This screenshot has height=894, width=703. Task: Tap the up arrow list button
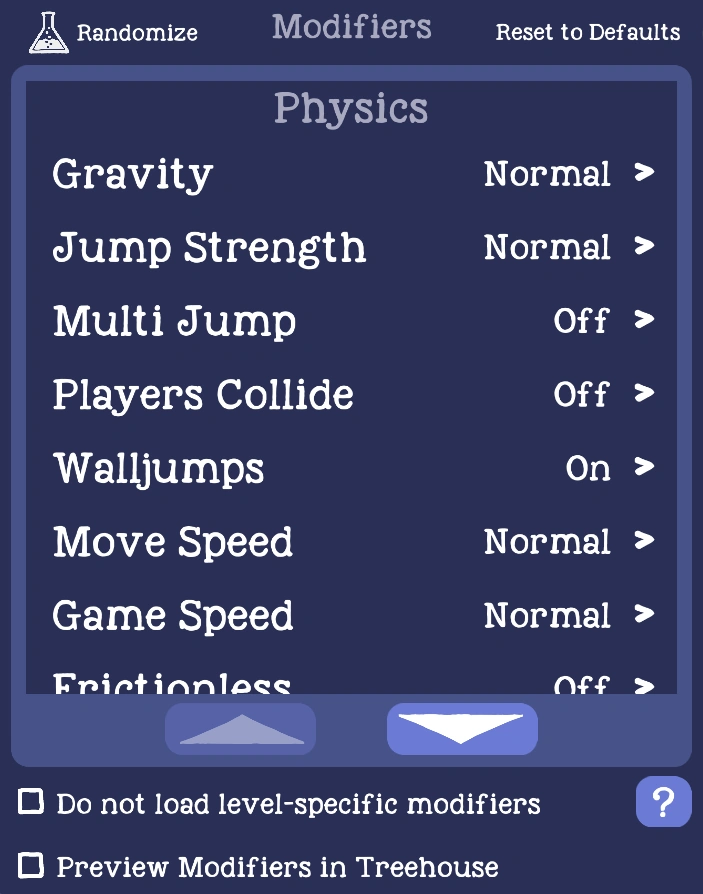[x=240, y=729]
